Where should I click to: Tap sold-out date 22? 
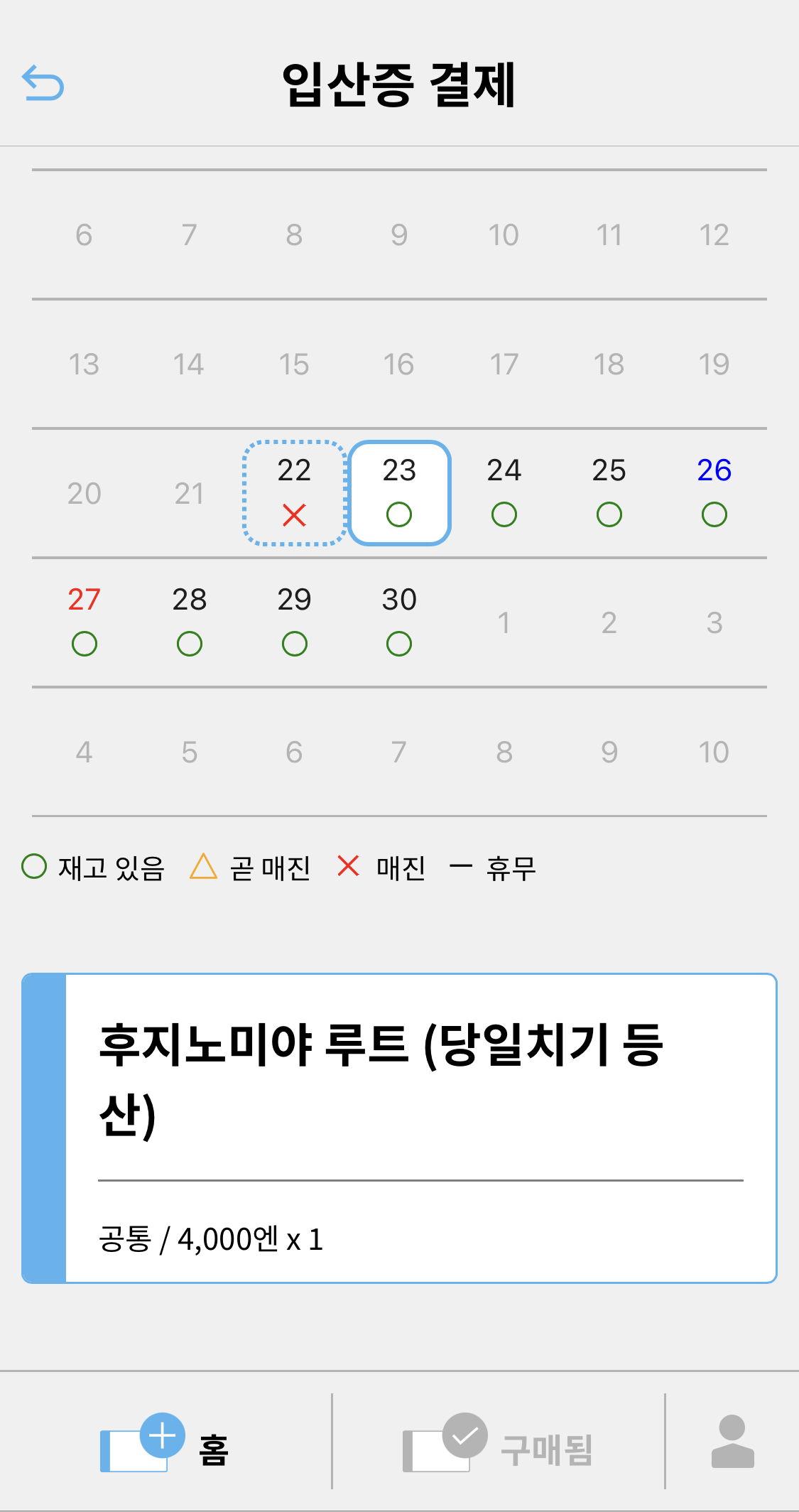point(295,493)
